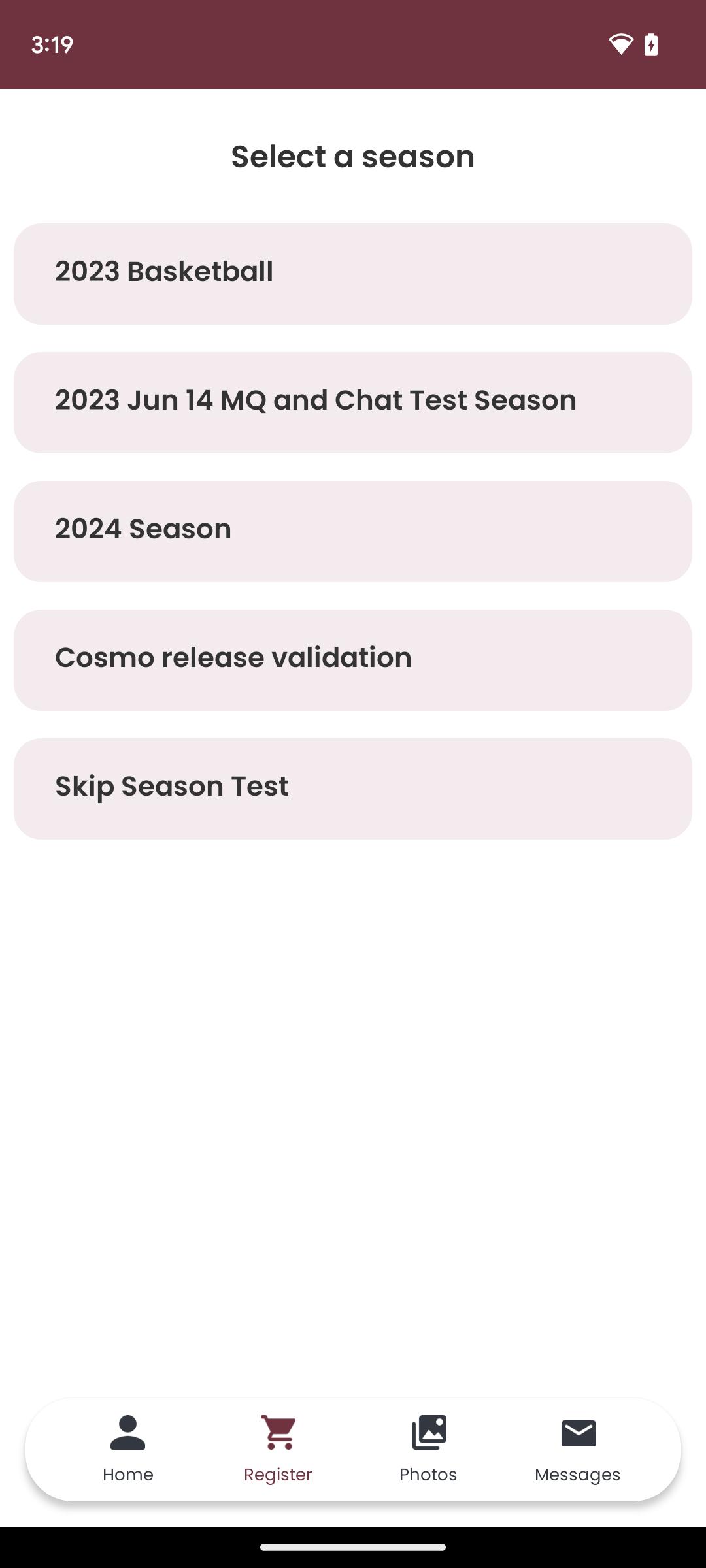Viewport: 706px width, 1568px height.
Task: Select the 2023 Basketball season
Action: pyautogui.click(x=353, y=274)
